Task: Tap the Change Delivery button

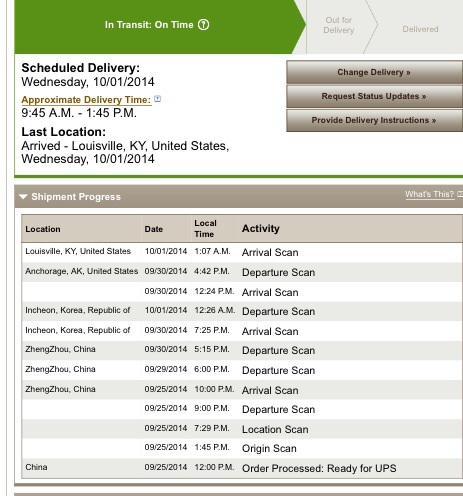Action: coord(374,72)
